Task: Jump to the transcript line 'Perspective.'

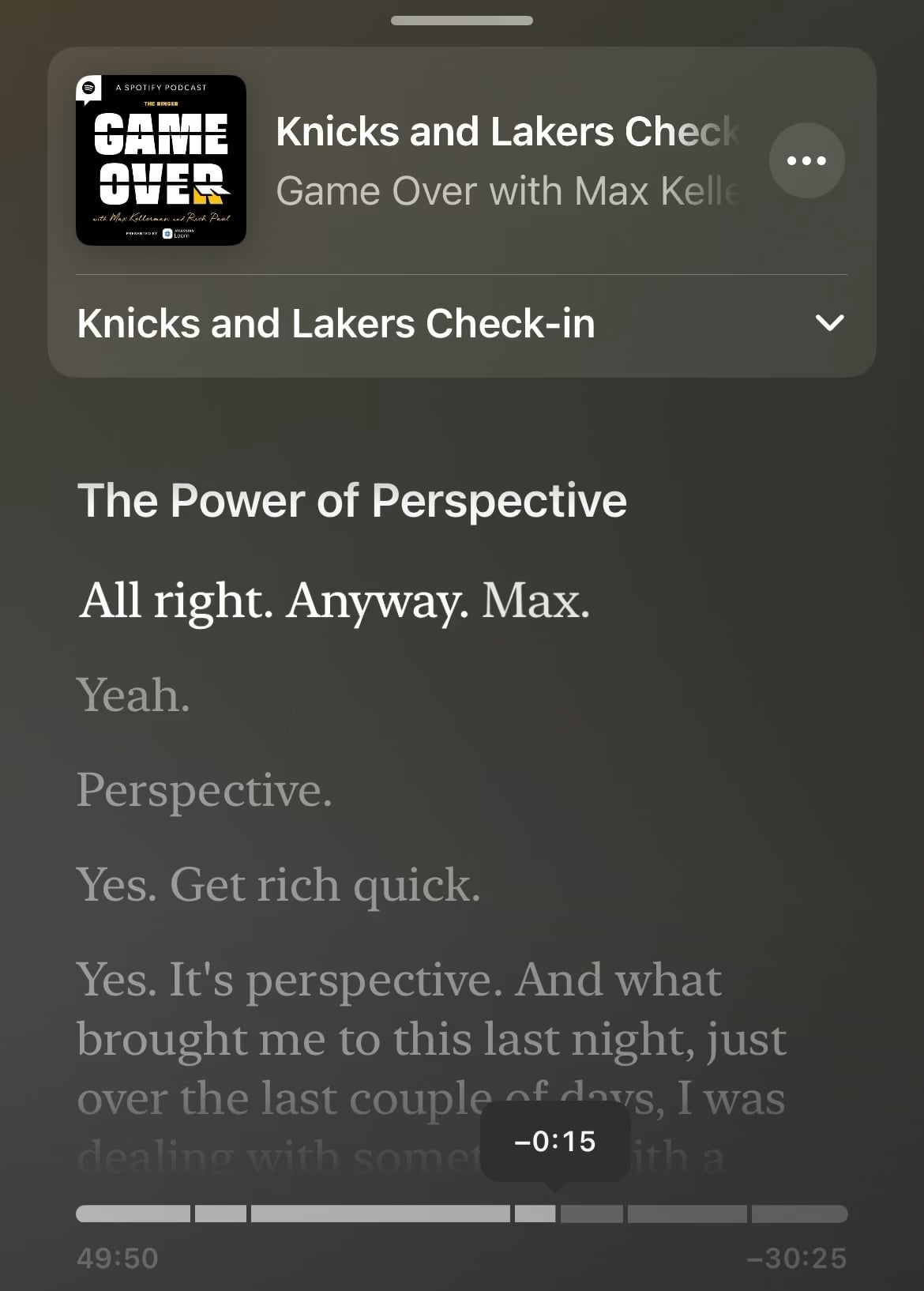Action: (205, 789)
